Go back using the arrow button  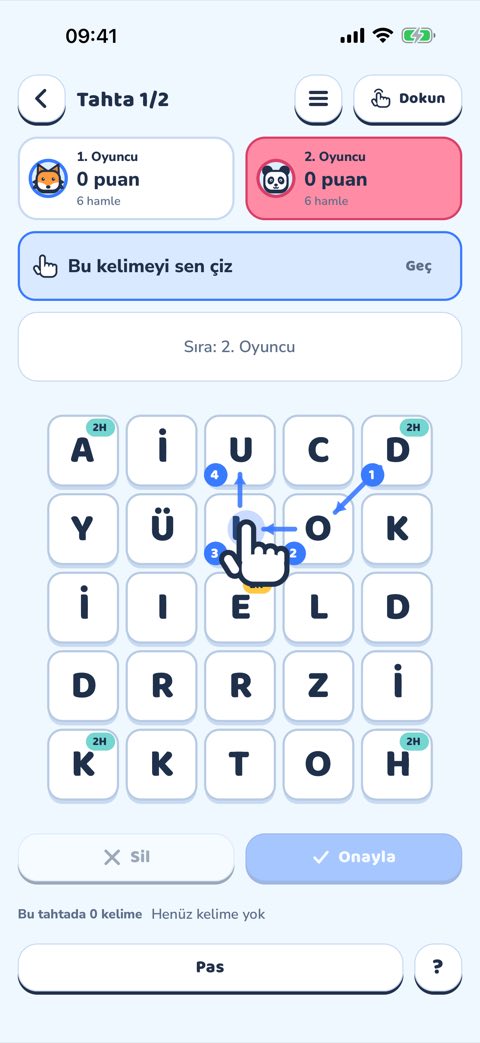pyautogui.click(x=41, y=99)
